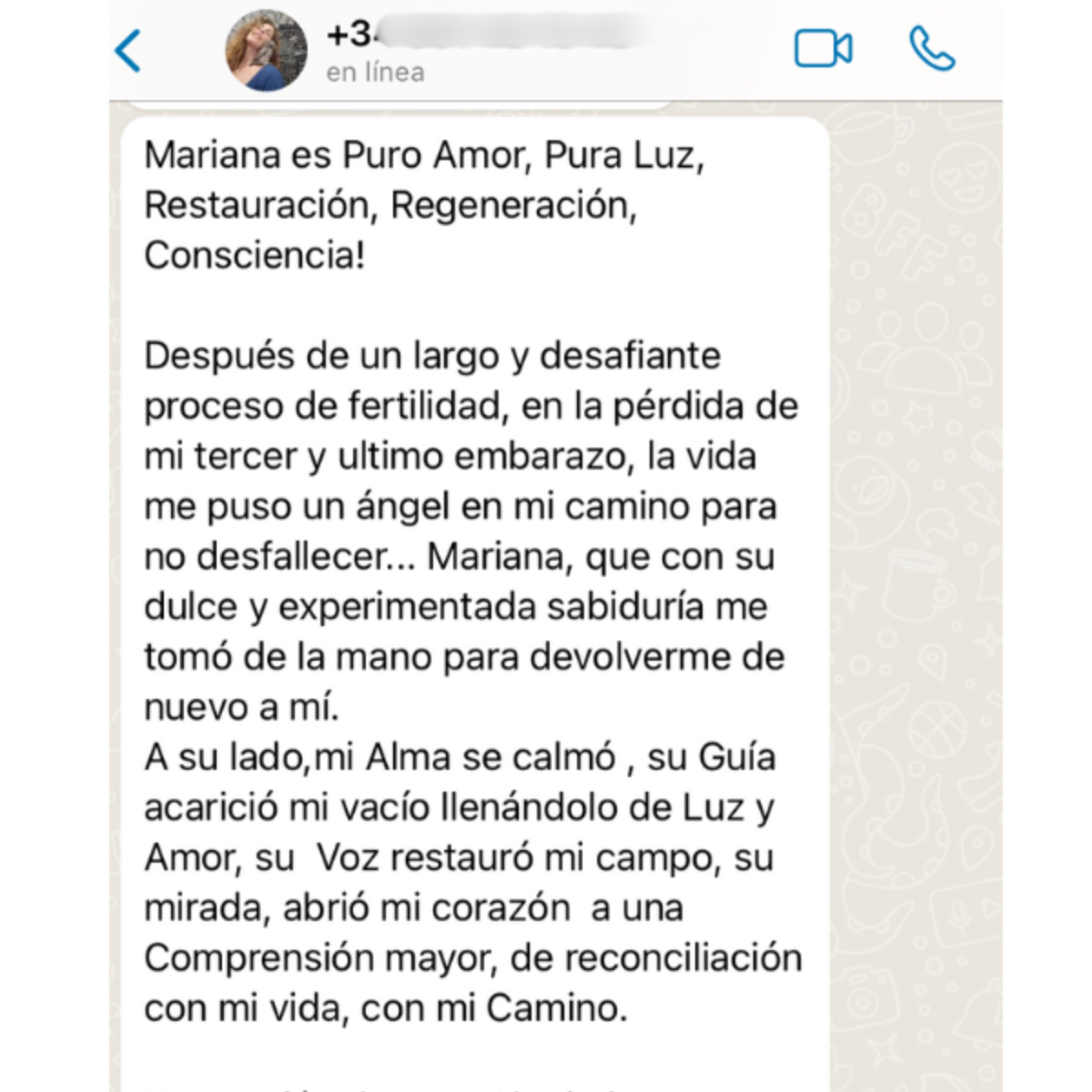Start a video call
1092x1092 pixels.
(x=823, y=49)
